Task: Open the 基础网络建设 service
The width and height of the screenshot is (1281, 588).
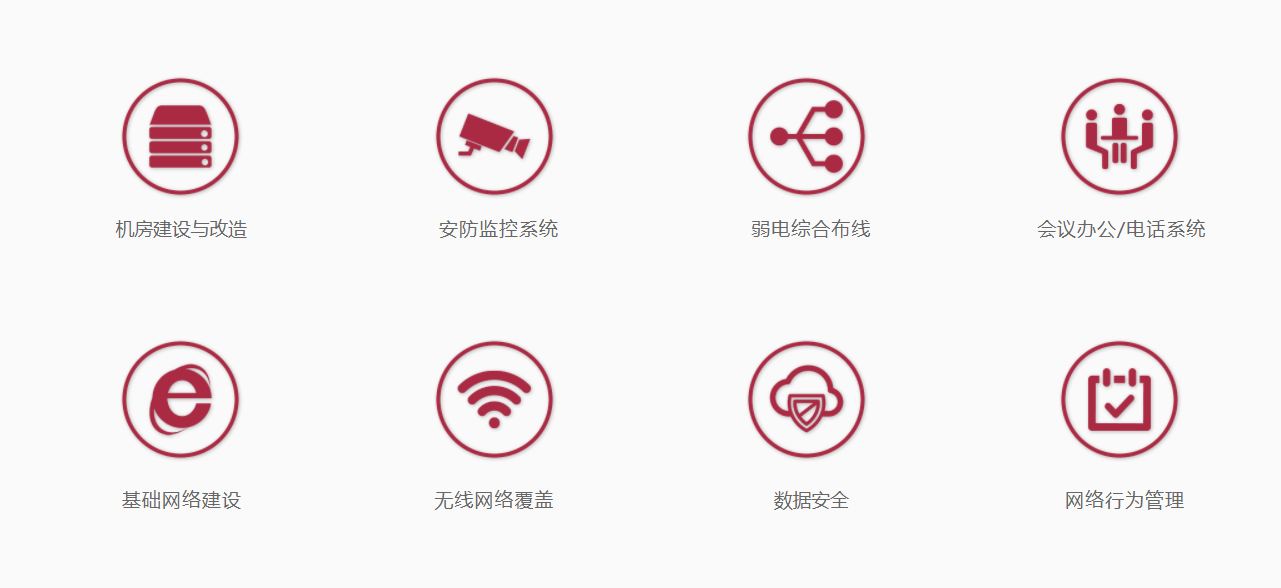Action: point(180,399)
